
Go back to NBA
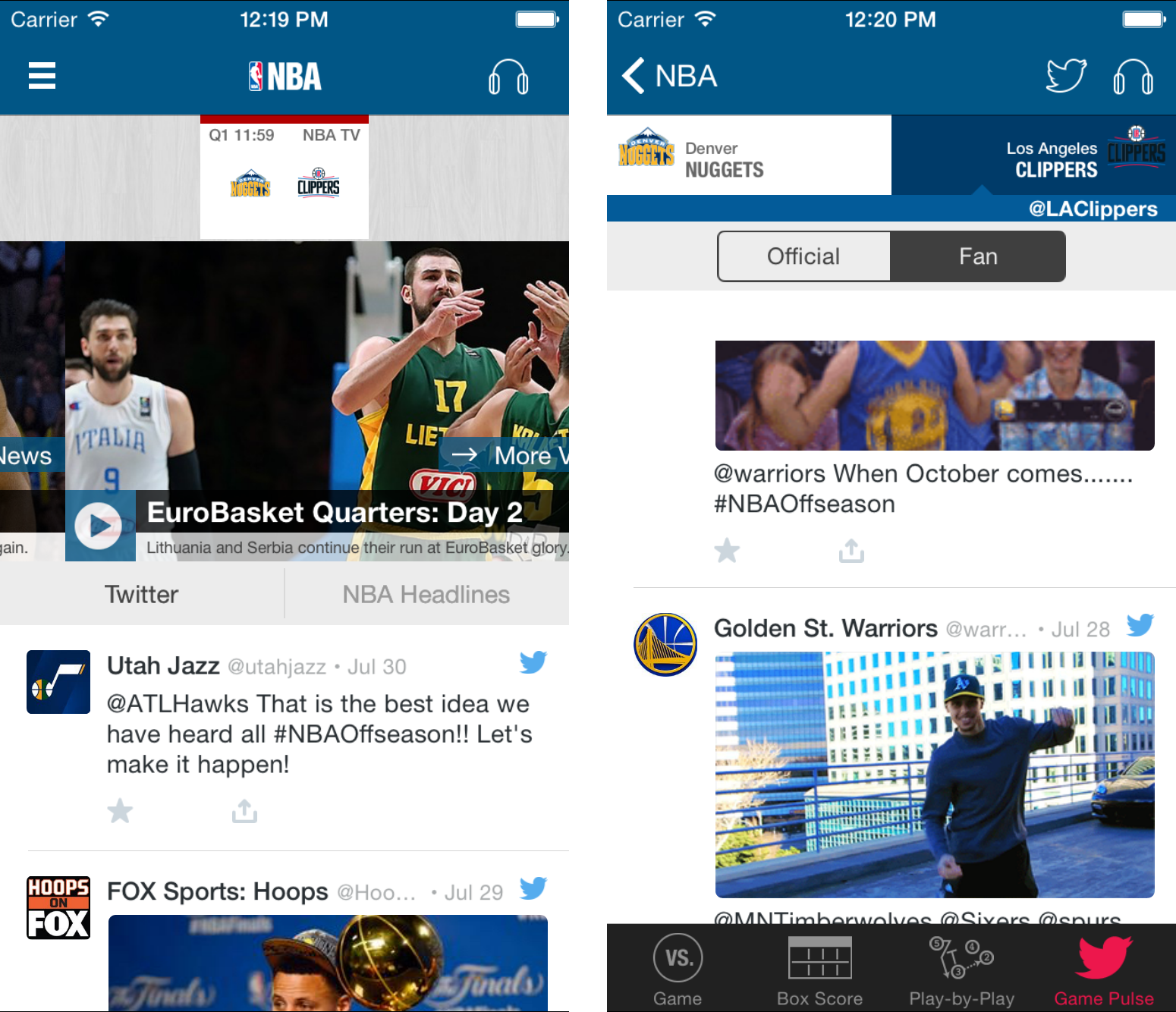(669, 76)
